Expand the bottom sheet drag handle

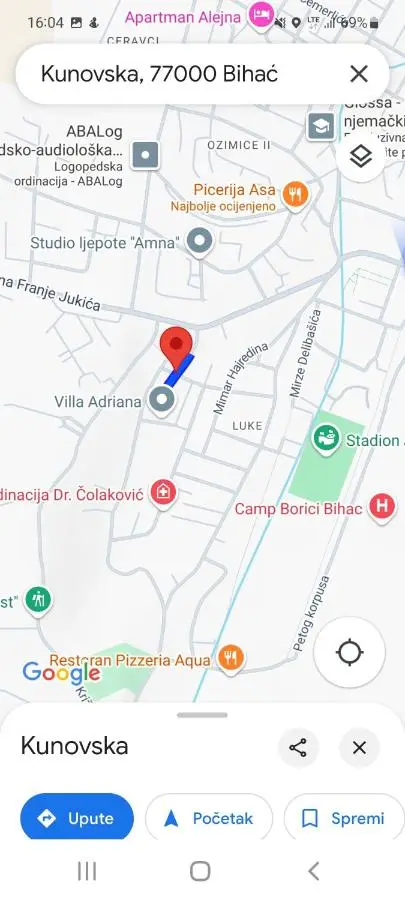(202, 715)
